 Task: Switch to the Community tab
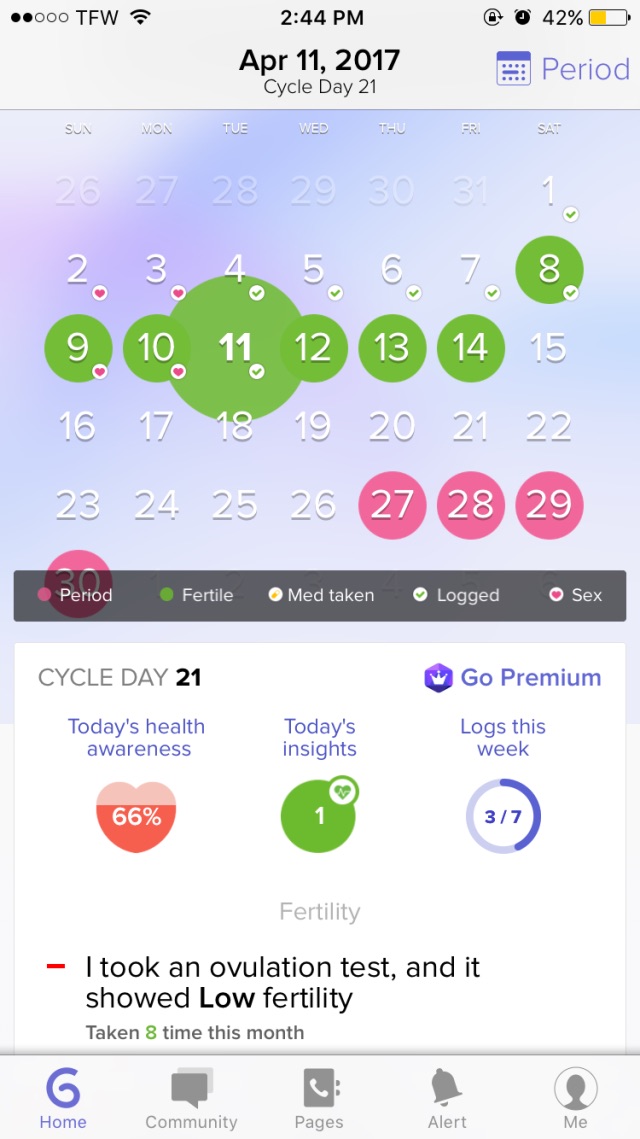click(191, 1098)
